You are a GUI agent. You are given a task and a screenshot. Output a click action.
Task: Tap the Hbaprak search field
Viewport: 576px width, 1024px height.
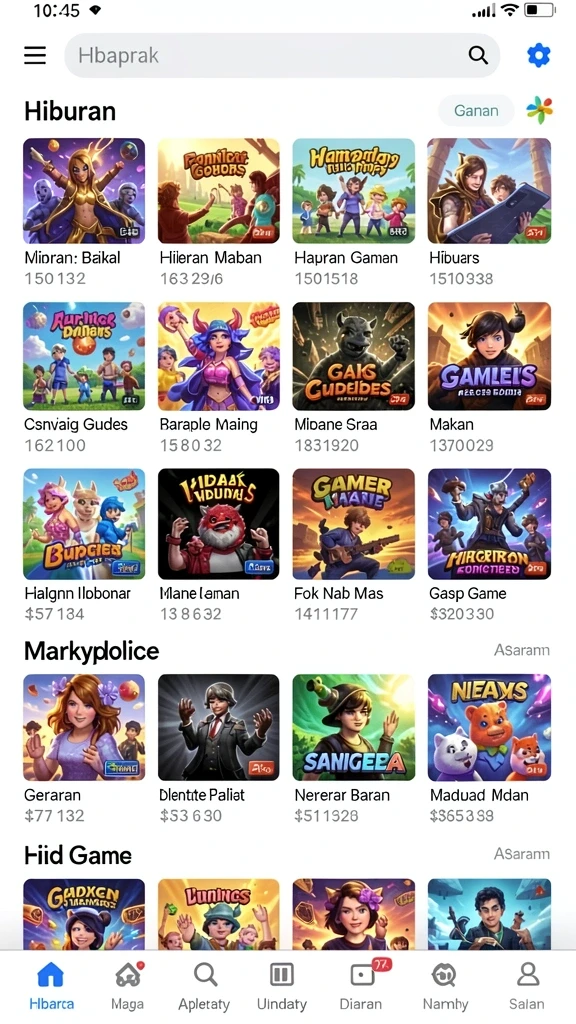click(282, 56)
